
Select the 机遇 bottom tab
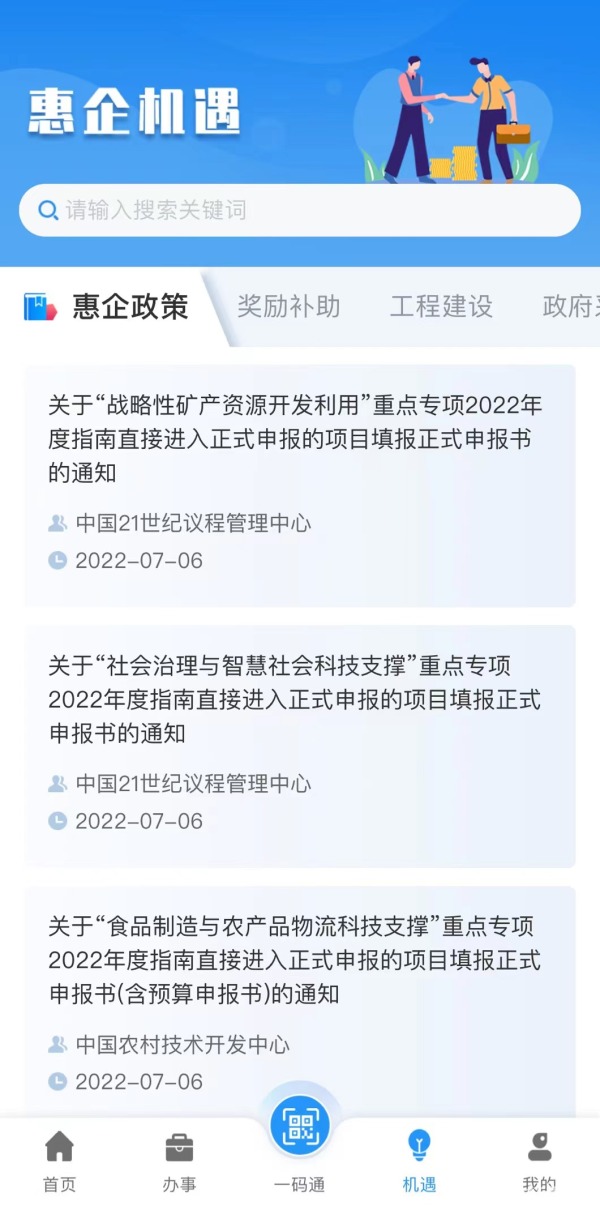419,1162
